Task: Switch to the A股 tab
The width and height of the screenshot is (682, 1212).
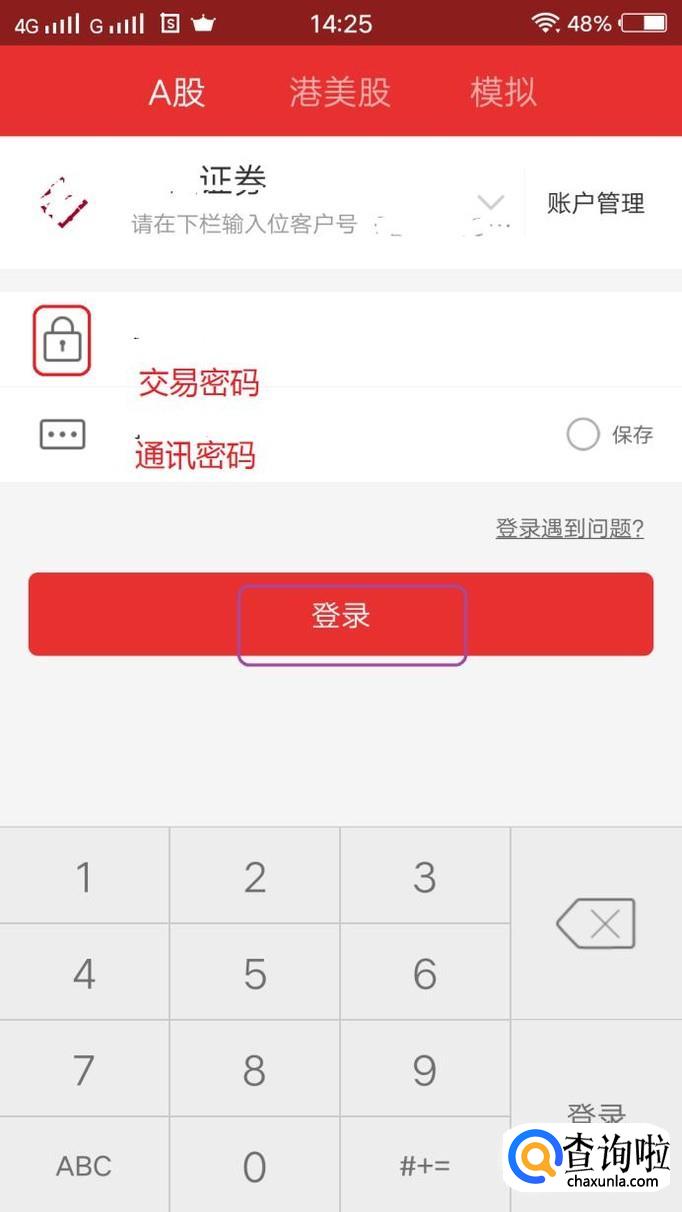Action: point(177,92)
